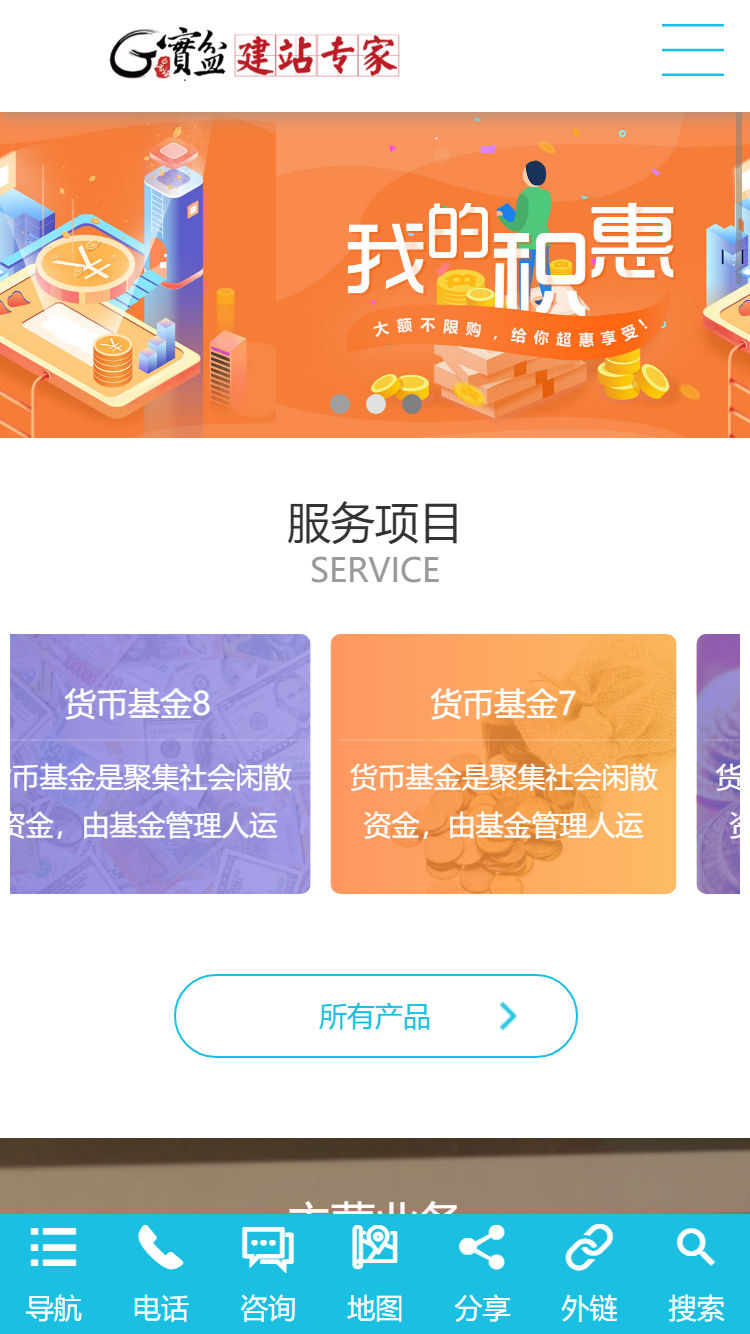Open 导航 in the bottom bar
The image size is (750, 1334).
click(x=54, y=1274)
